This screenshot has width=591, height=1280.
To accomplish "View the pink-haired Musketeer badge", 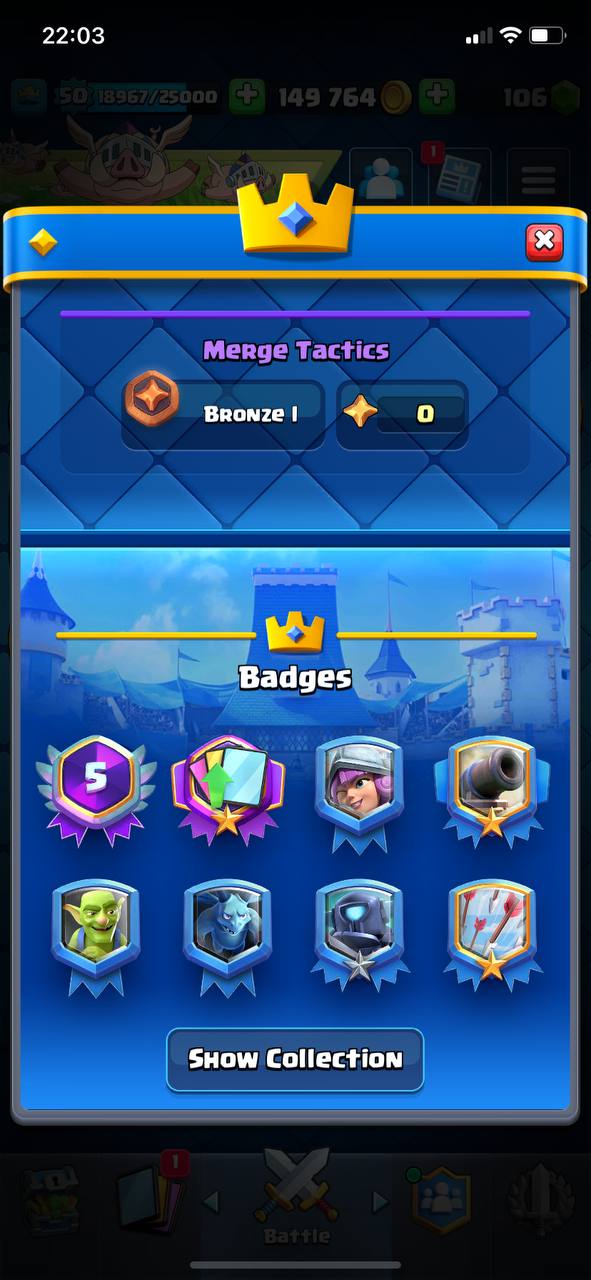I will pyautogui.click(x=360, y=793).
